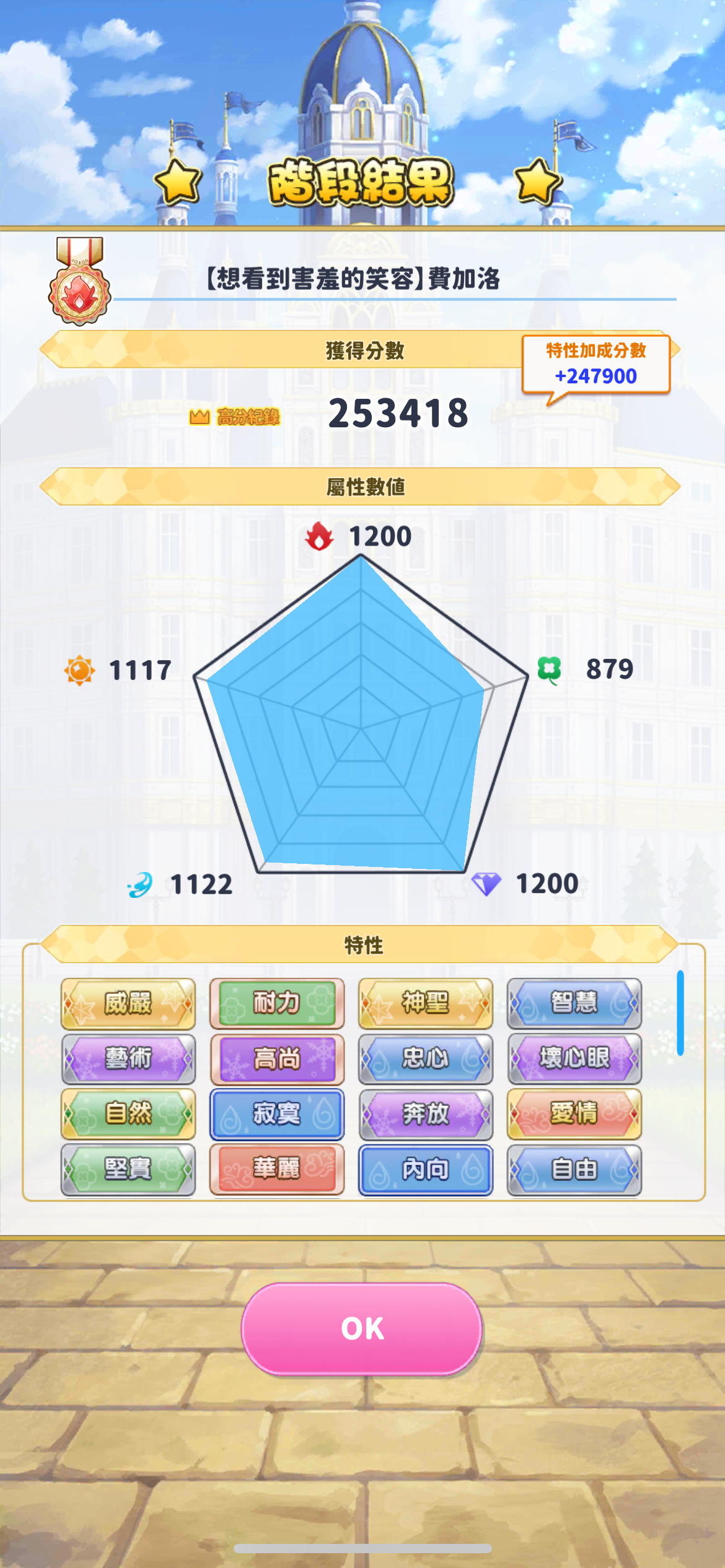Tap the 內向 trait chip
Image resolution: width=725 pixels, height=1568 pixels.
click(426, 1169)
